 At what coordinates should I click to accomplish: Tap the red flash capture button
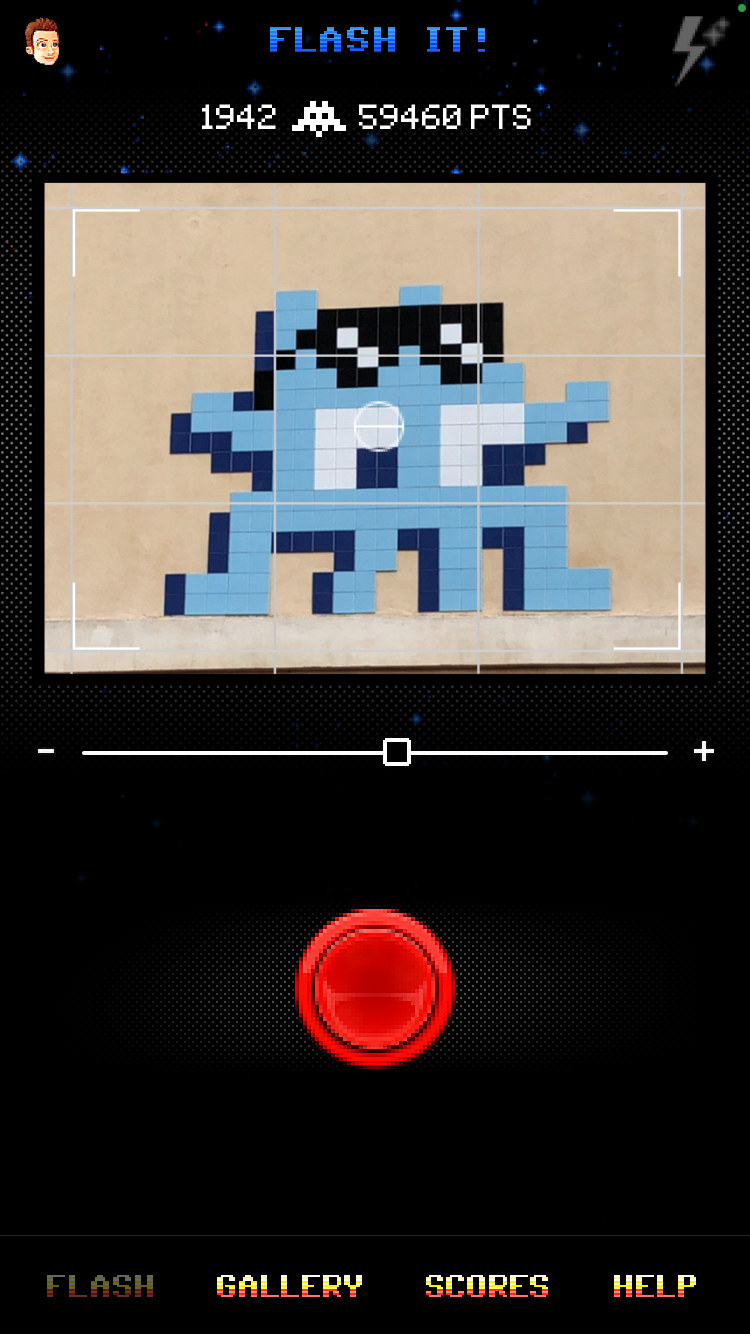[375, 987]
